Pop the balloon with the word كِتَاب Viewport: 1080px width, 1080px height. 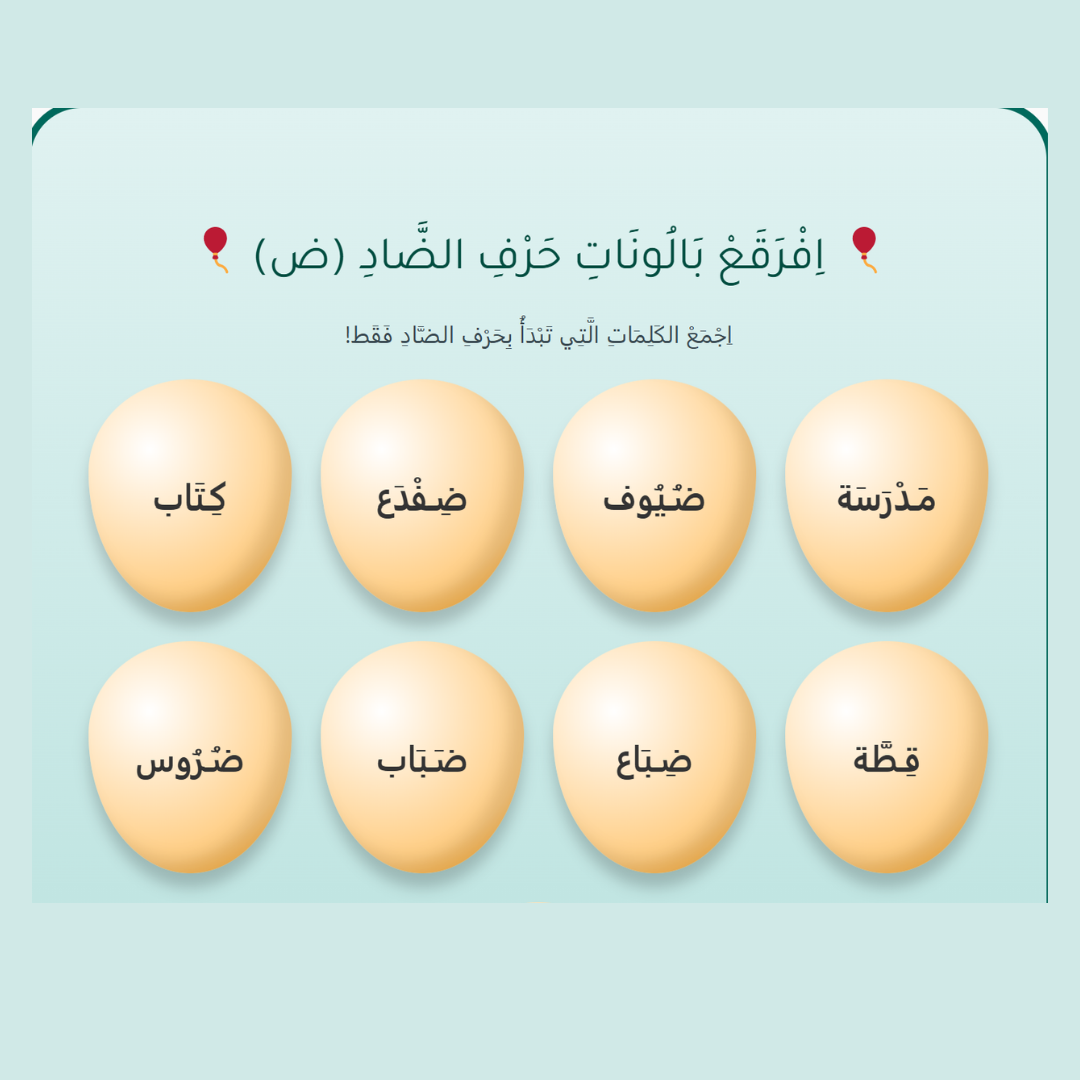point(190,496)
